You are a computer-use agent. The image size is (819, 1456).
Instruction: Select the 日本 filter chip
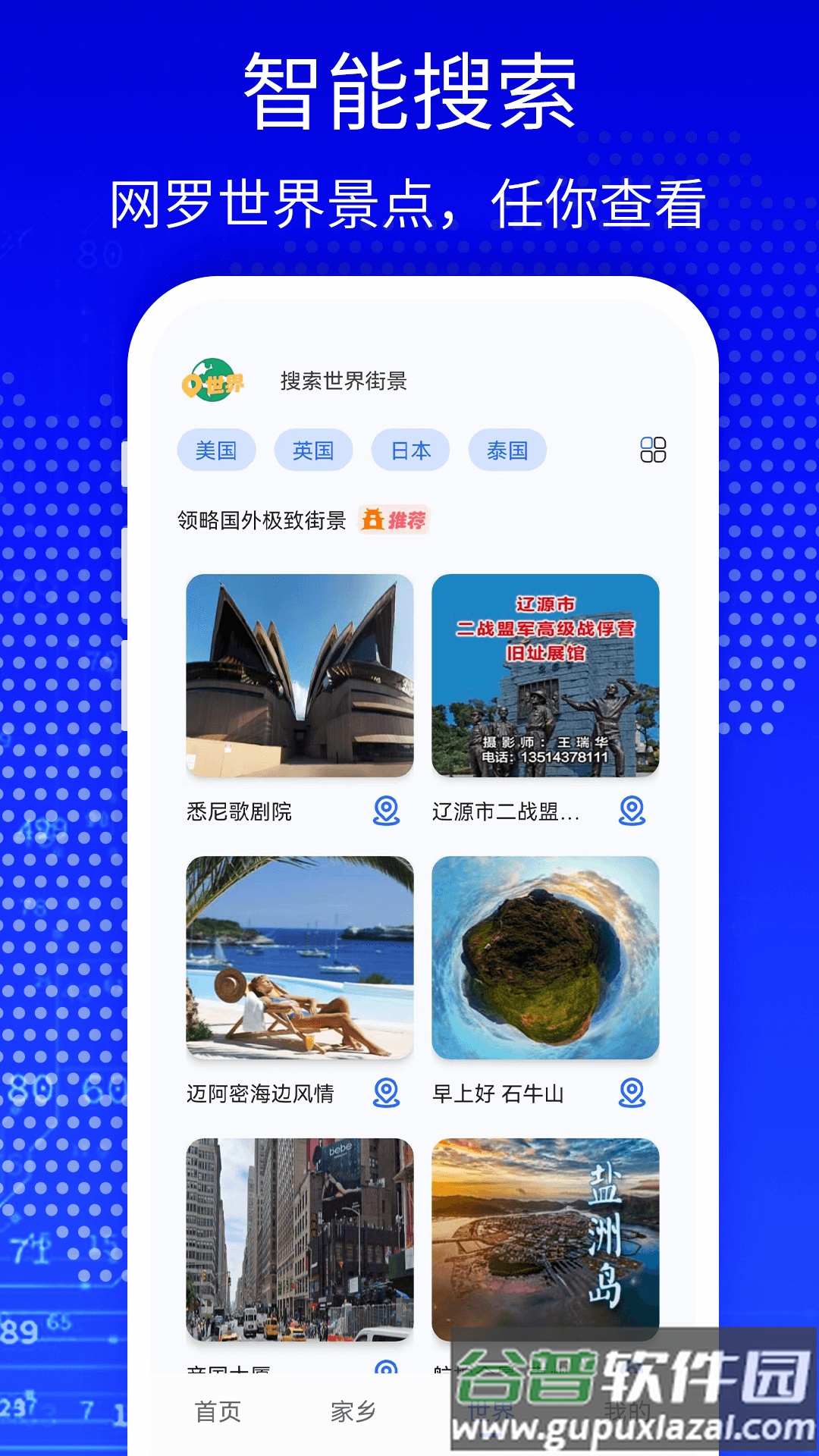pos(410,450)
